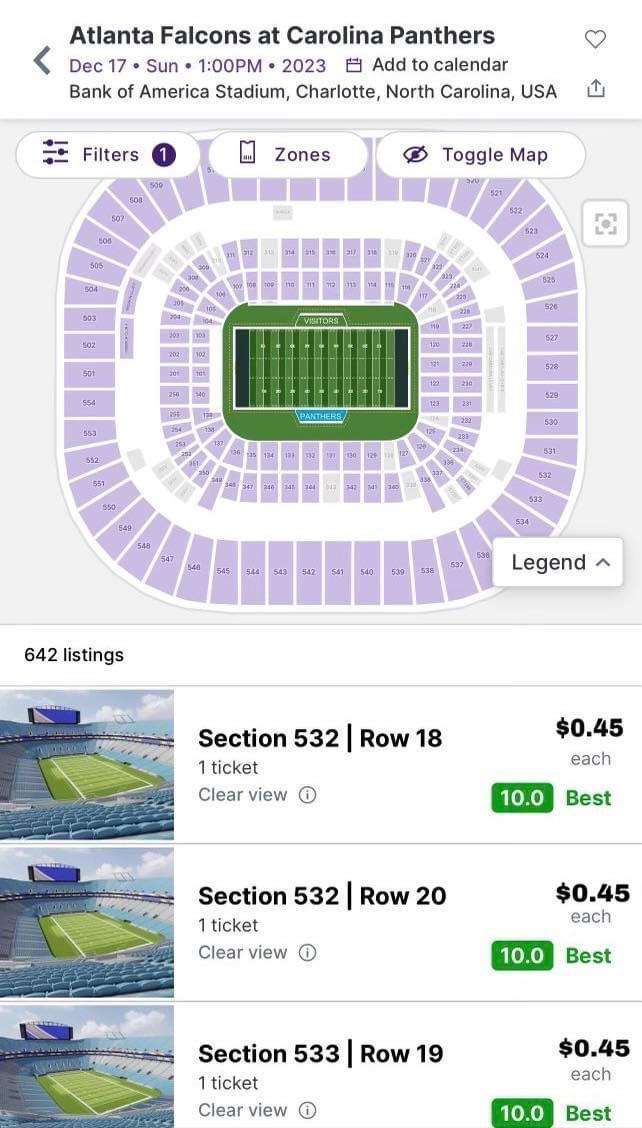Go back with the top-left arrow

click(41, 61)
